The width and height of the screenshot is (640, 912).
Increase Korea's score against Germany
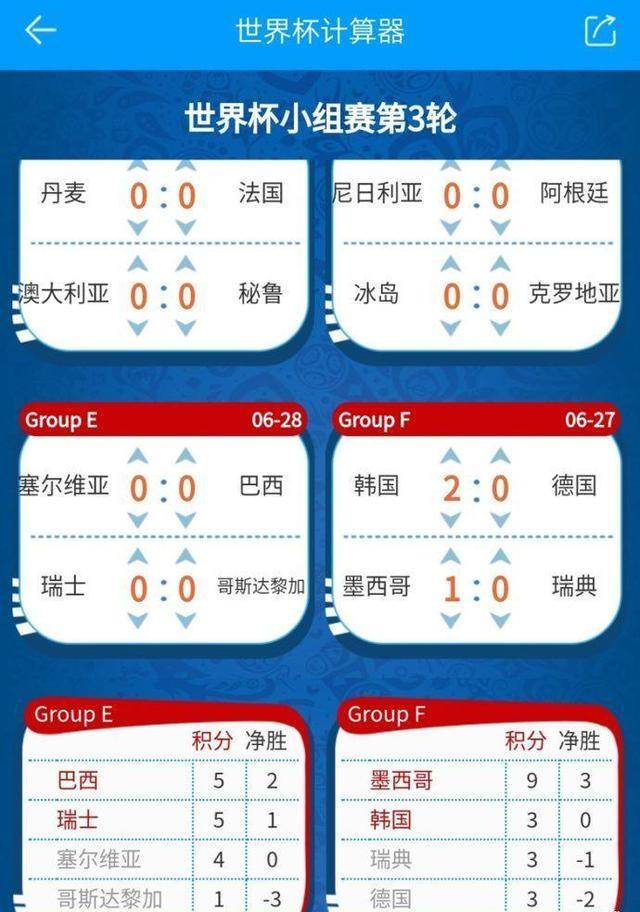[x=452, y=457]
